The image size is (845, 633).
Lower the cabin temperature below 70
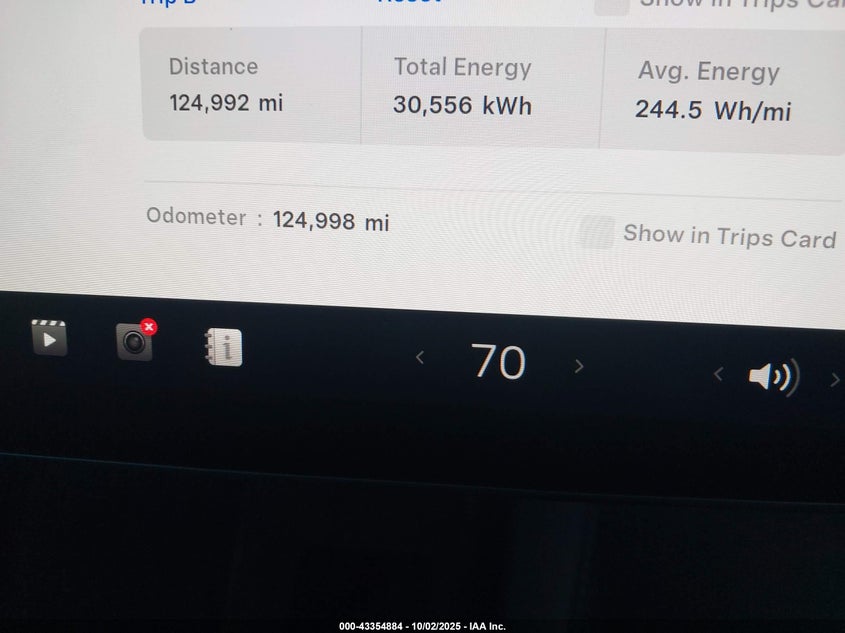[x=420, y=357]
